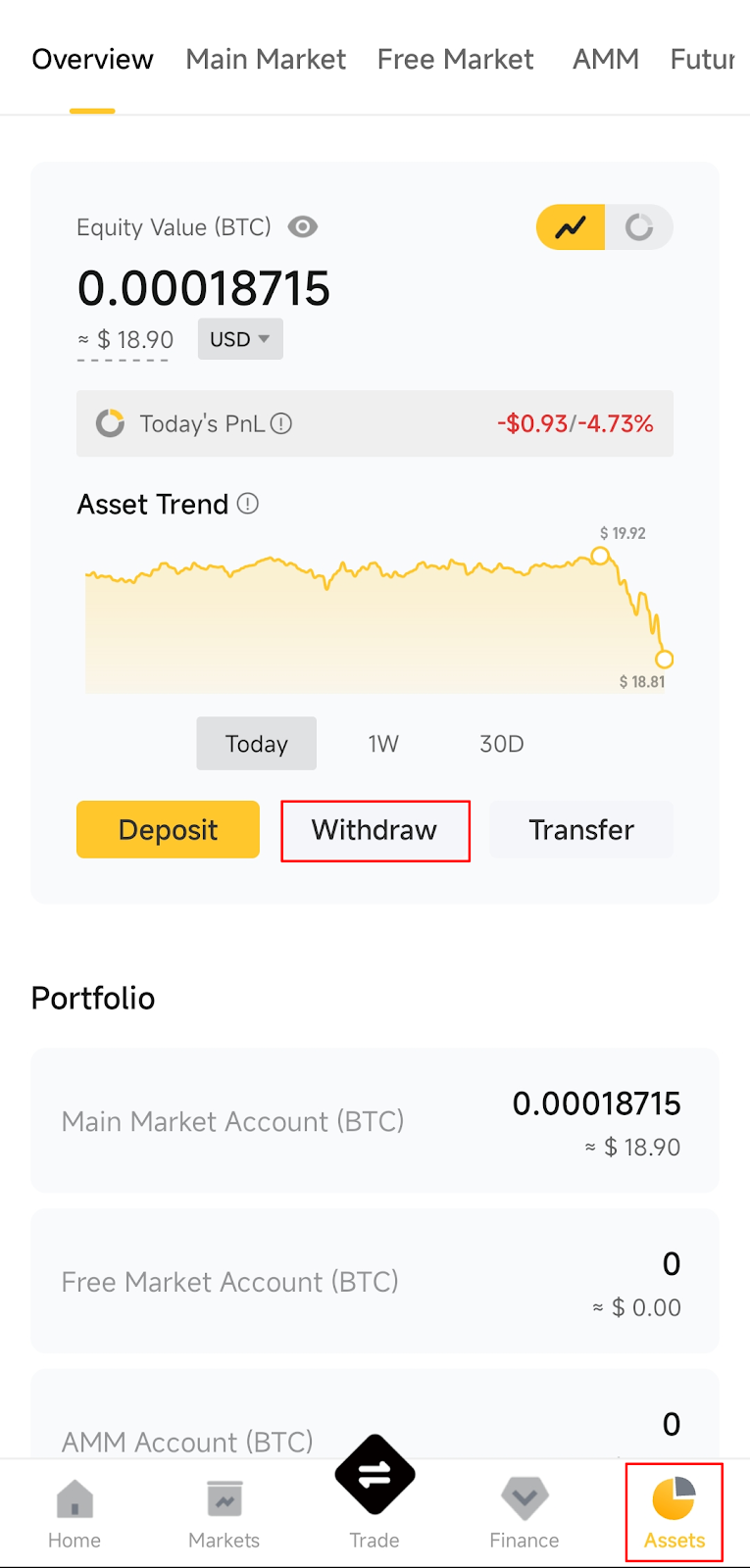Open the USD currency dropdown
The image size is (750, 1568).
[x=240, y=339]
